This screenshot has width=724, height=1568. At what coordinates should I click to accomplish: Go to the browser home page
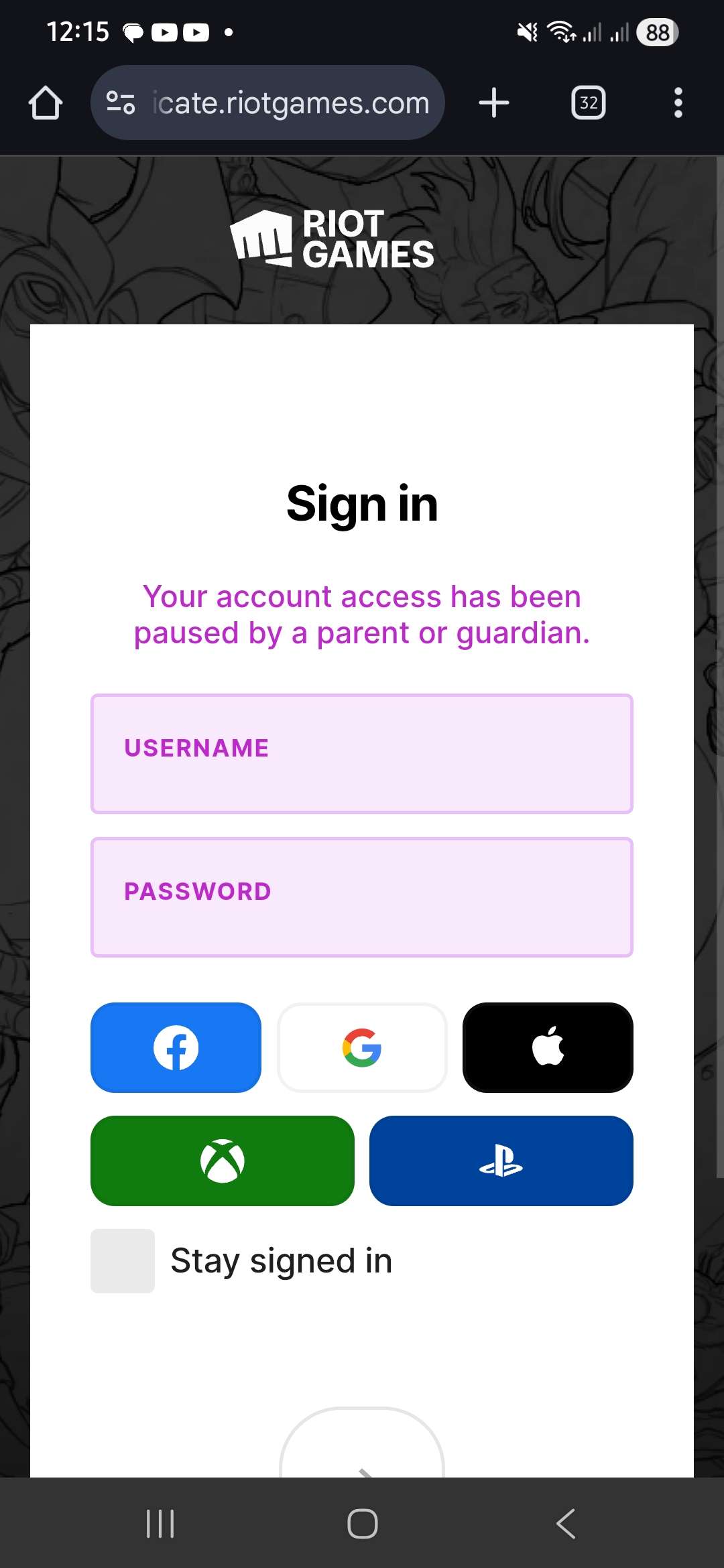pyautogui.click(x=46, y=103)
